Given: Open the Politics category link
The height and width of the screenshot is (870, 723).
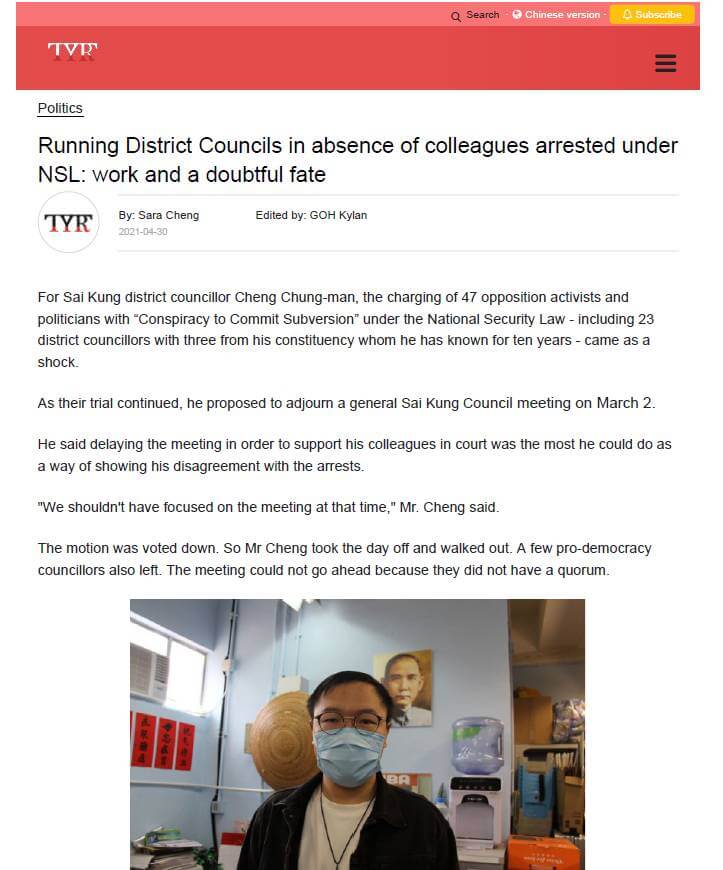Looking at the screenshot, I should point(60,108).
